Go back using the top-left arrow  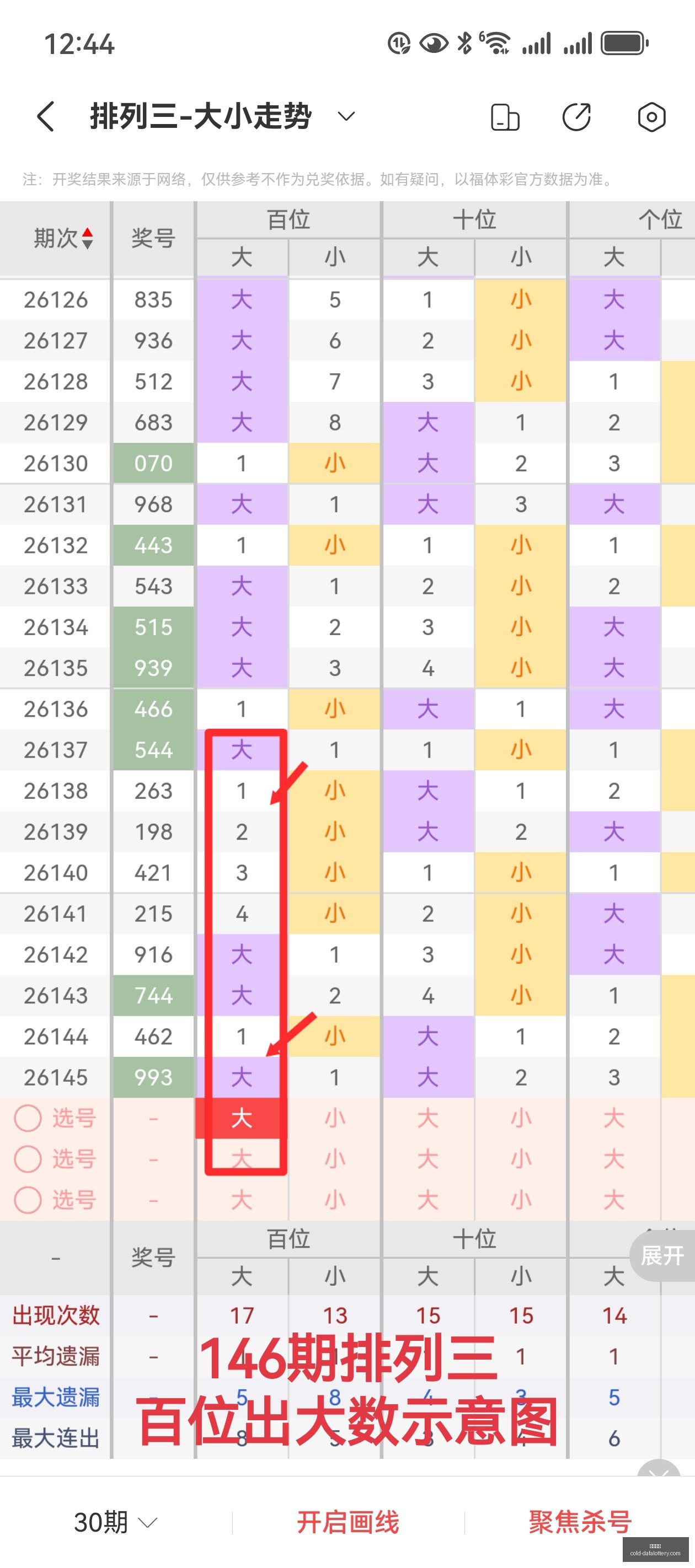(46, 116)
